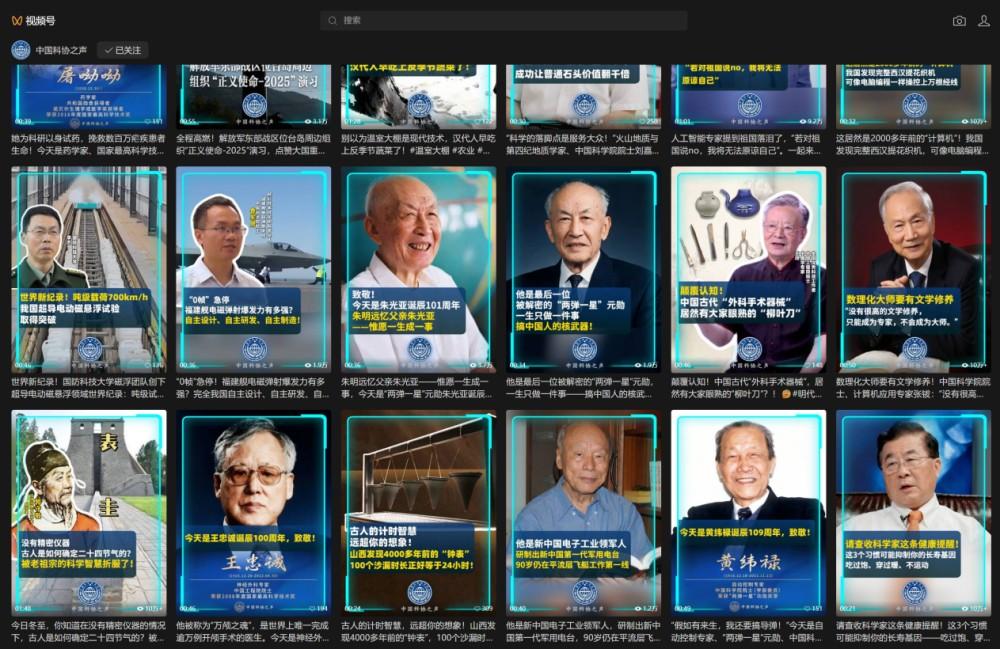This screenshot has width=1000, height=649.
Task: Open the 王忠诚诞辰100周年 video
Action: pyautogui.click(x=253, y=512)
